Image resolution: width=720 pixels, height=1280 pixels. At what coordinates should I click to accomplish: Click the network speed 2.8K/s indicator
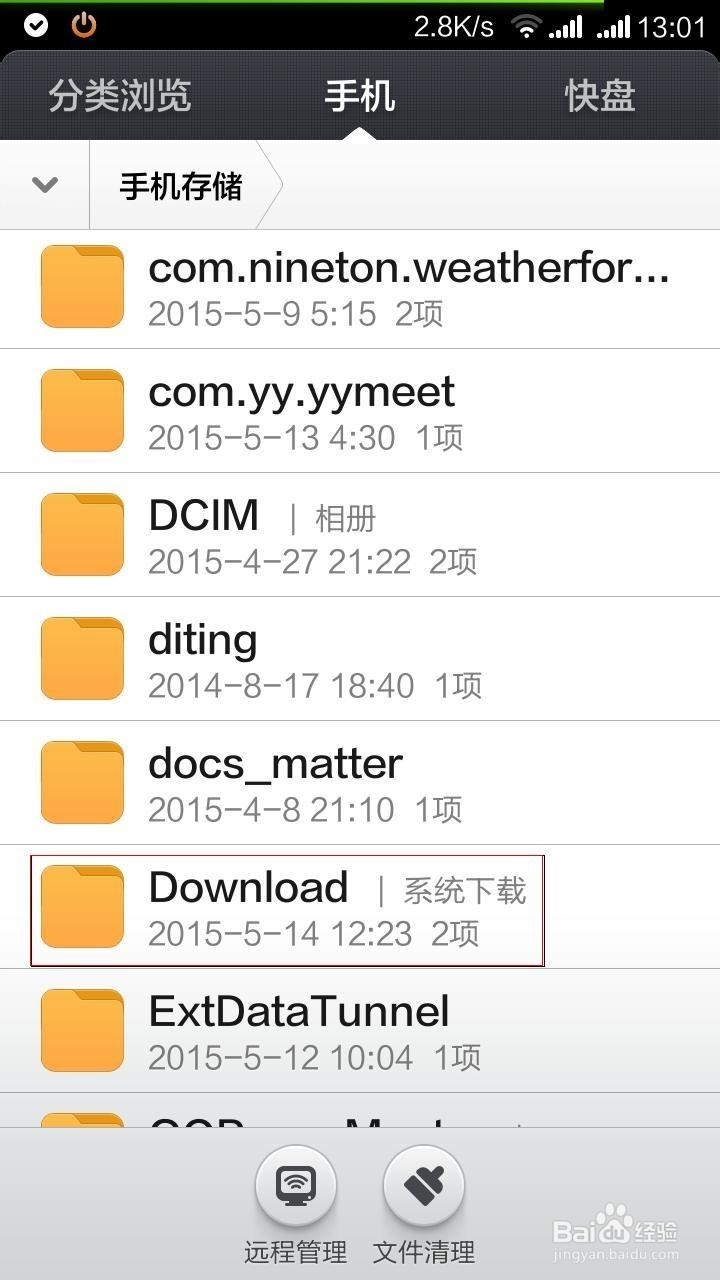click(x=455, y=25)
